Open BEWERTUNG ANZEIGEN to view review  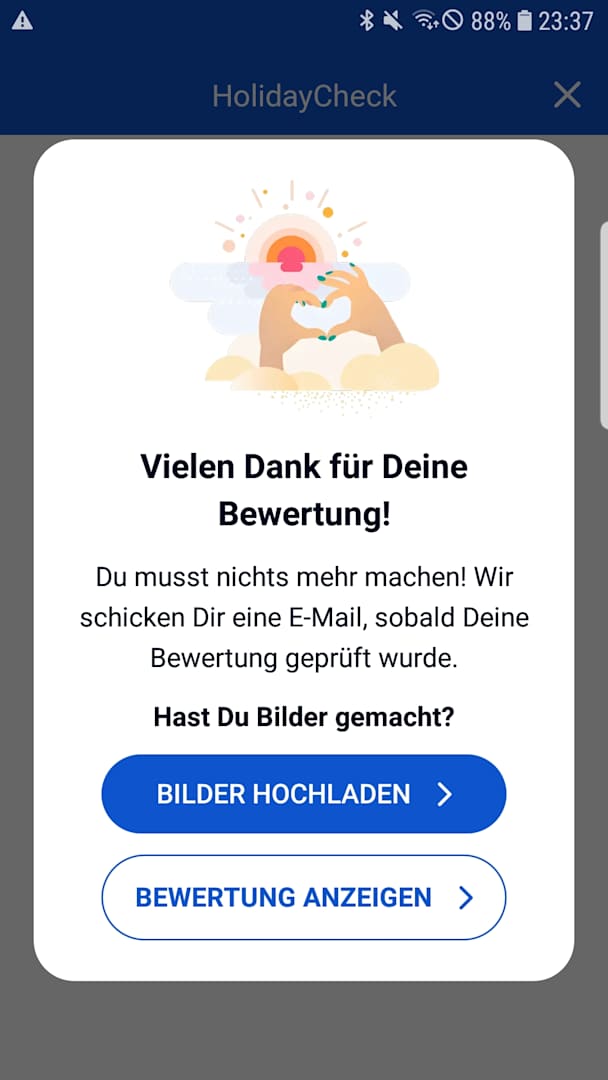[x=303, y=897]
